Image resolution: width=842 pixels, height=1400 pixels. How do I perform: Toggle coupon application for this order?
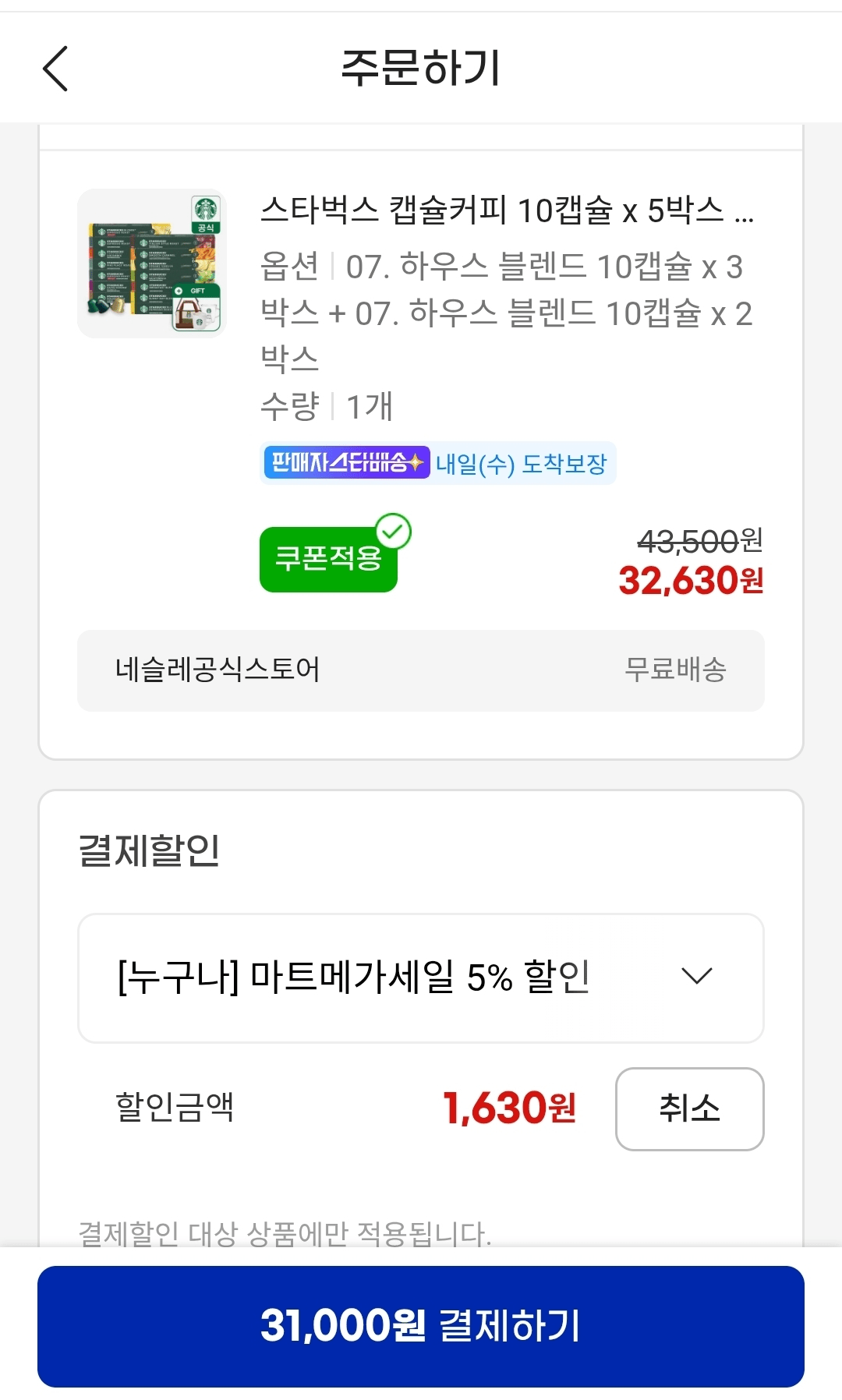click(327, 557)
